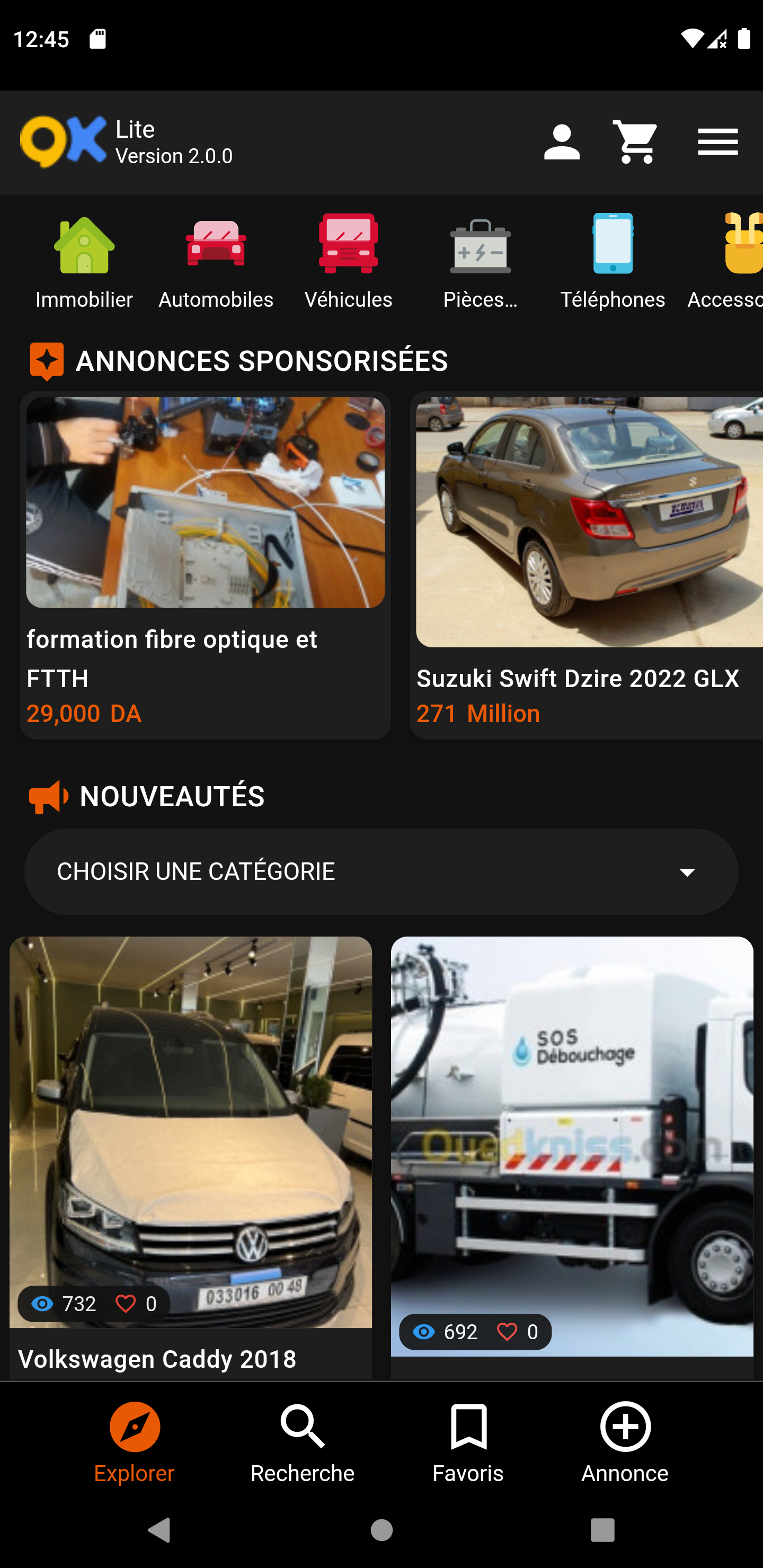
Task: Open the Annonce tab
Action: 625,1442
